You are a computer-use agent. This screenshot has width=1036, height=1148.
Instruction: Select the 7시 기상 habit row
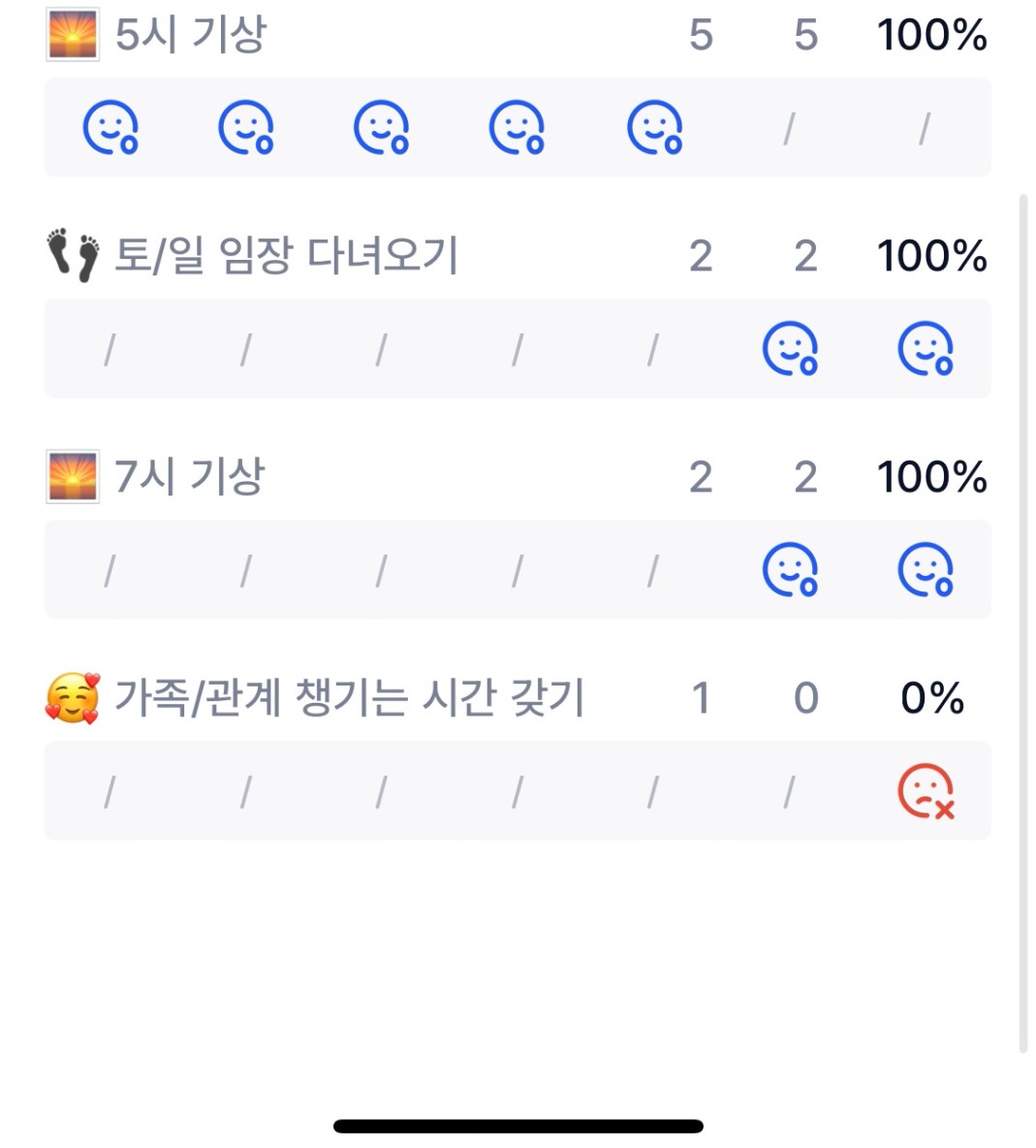[190, 478]
